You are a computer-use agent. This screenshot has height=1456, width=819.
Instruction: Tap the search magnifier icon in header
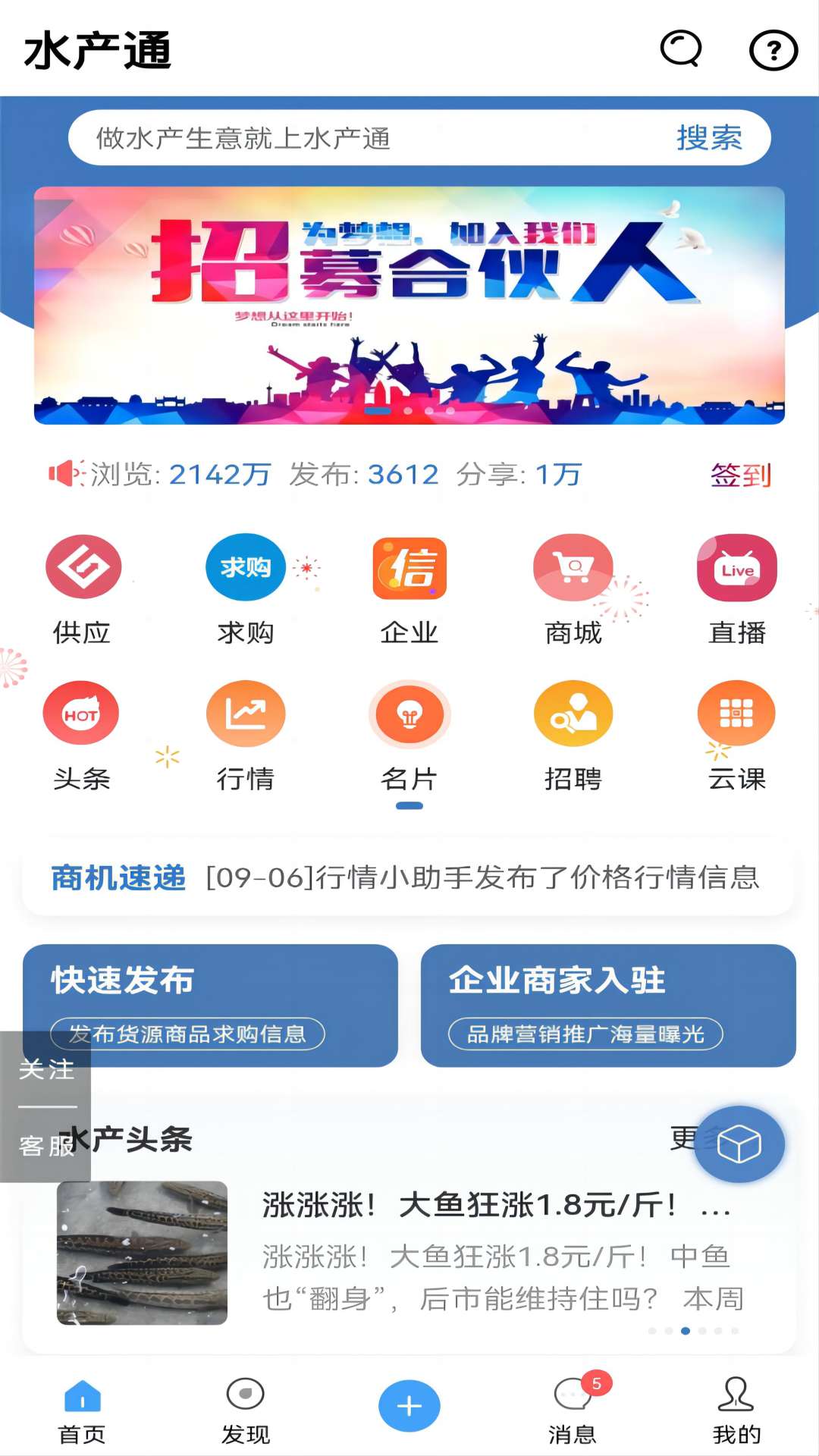pos(680,50)
